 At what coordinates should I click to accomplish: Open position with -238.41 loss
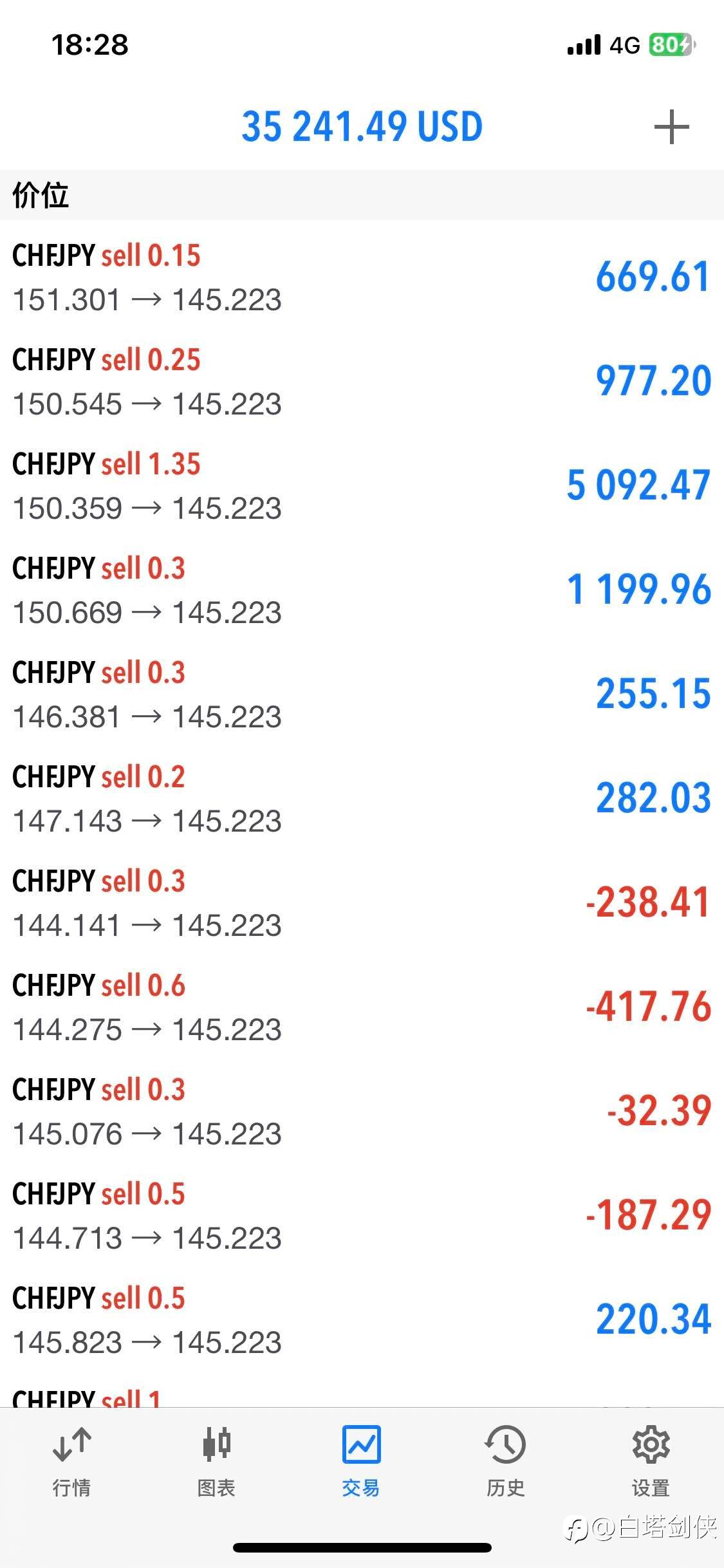tap(362, 902)
